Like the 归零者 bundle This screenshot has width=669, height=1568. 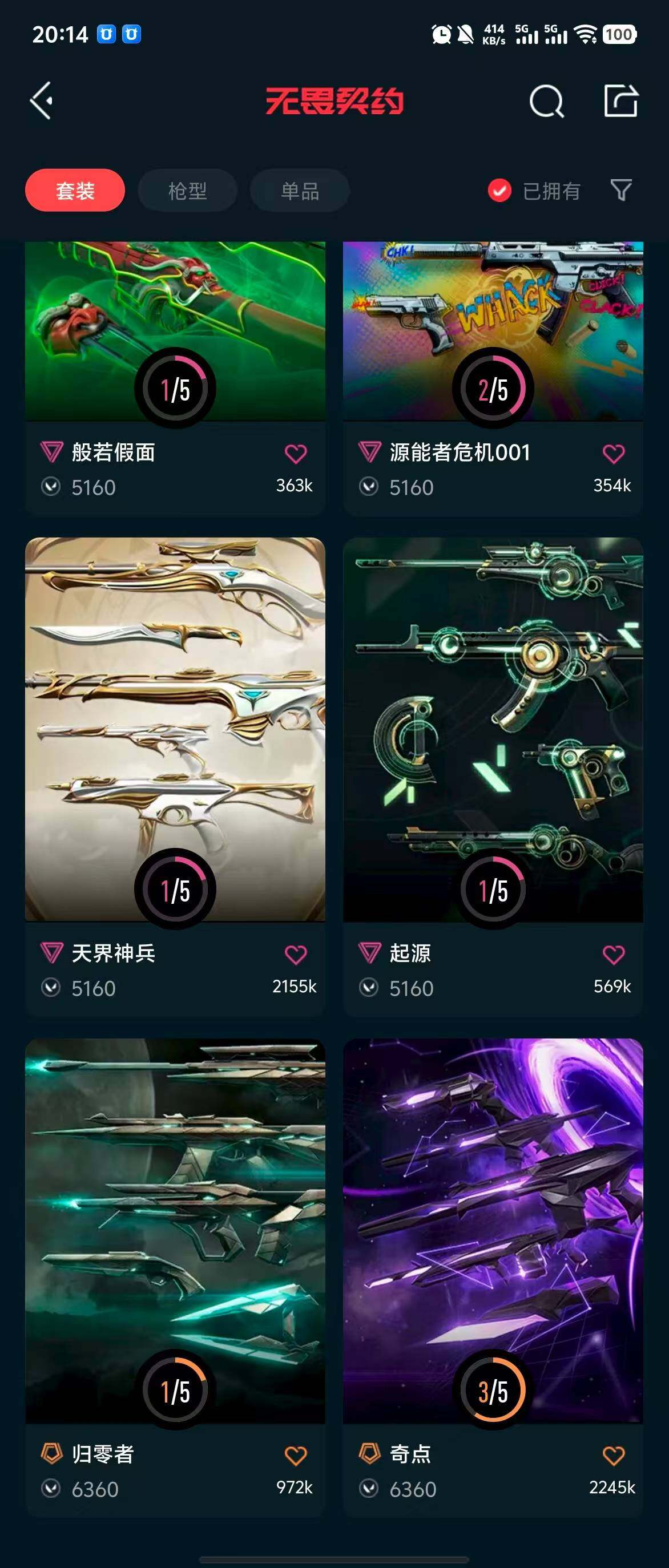(x=295, y=1456)
